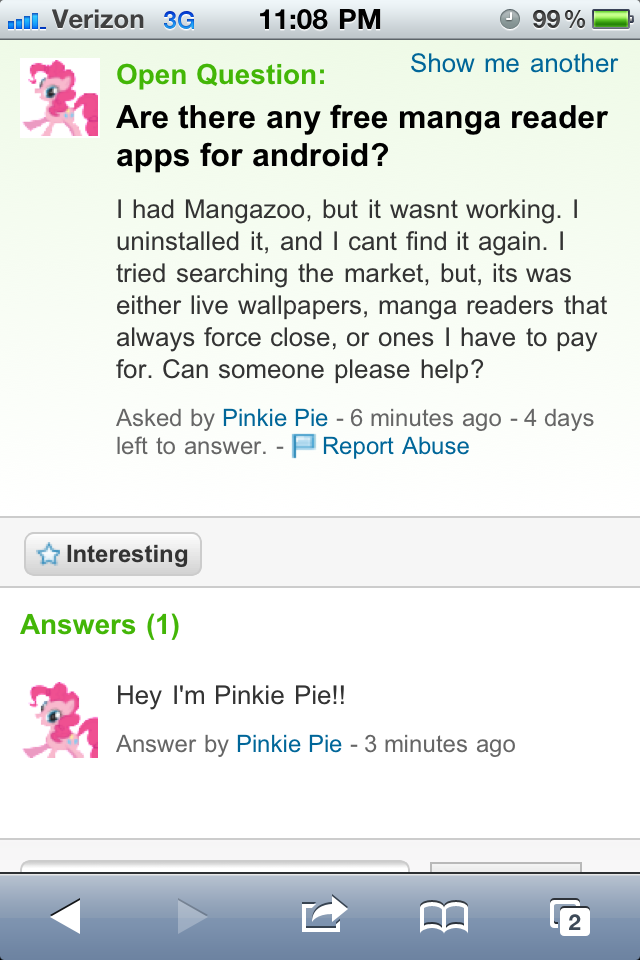
Task: Open the browser bookmarks
Action: pos(443,915)
